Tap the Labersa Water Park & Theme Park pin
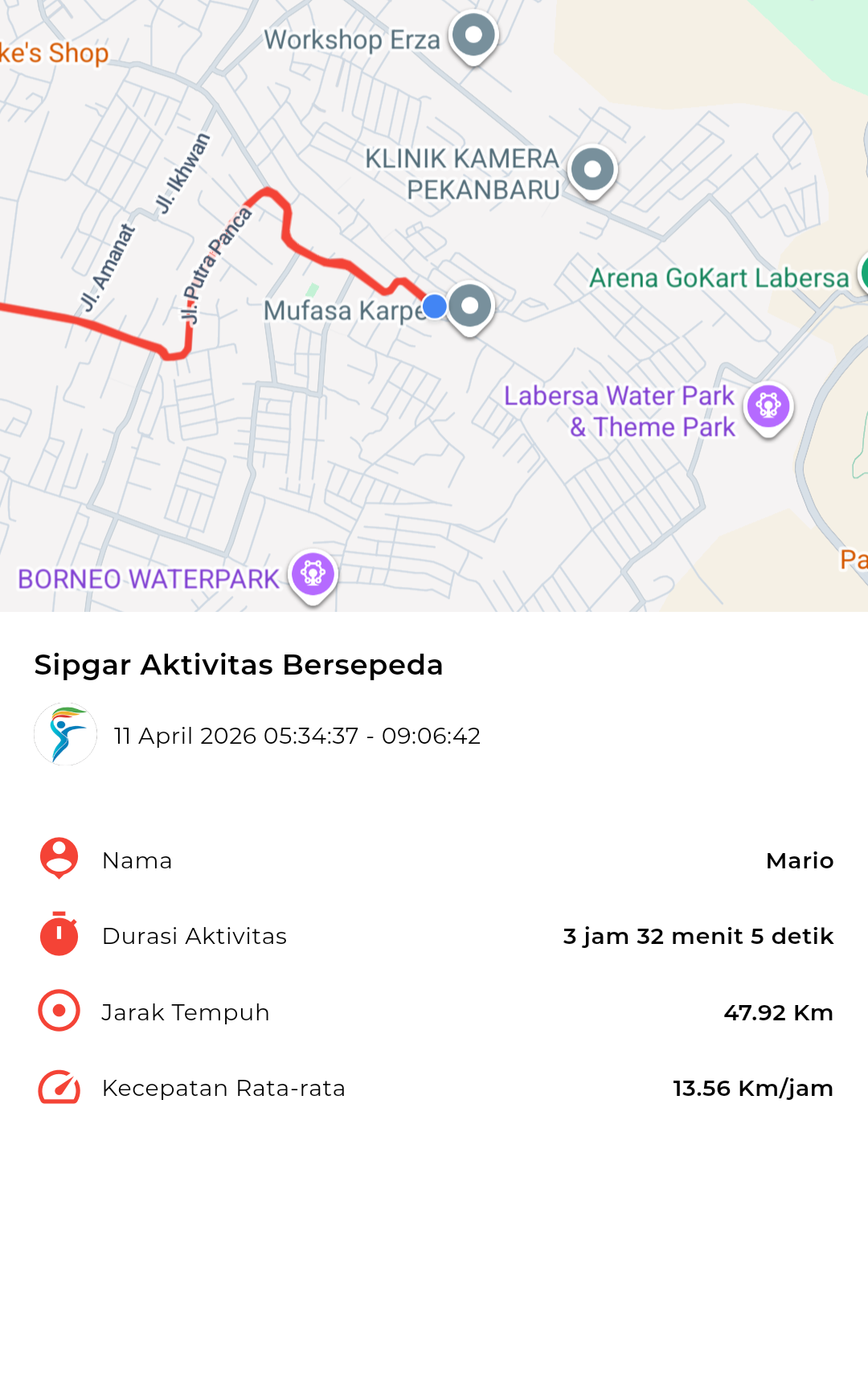This screenshot has height=1391, width=868. pyautogui.click(x=768, y=406)
